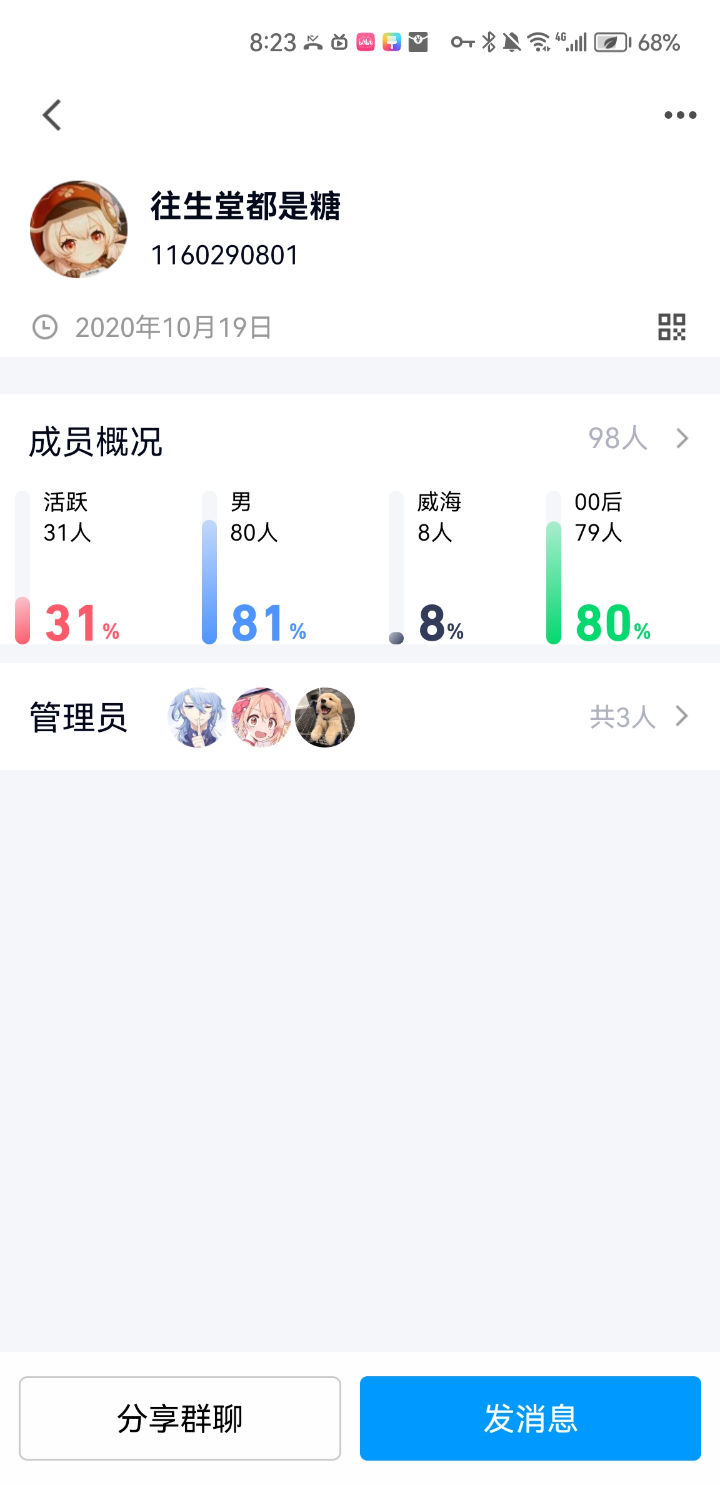Tap the 分享群聊 button
This screenshot has width=720, height=1485.
tap(180, 1418)
